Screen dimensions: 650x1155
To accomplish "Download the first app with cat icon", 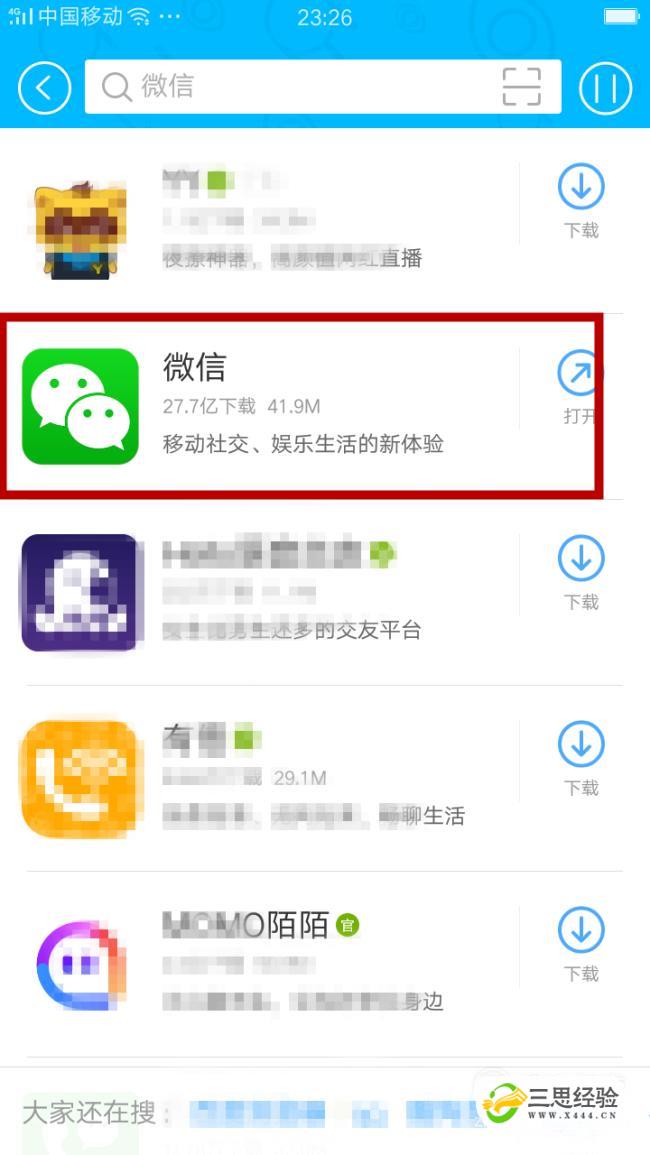I will tap(581, 201).
